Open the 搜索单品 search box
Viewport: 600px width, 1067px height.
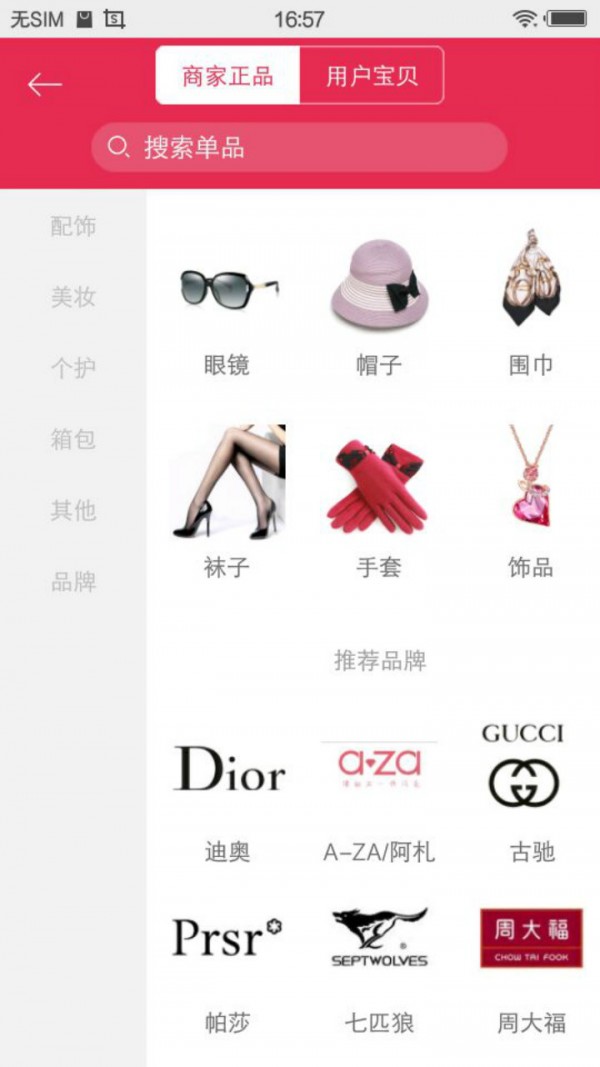coord(299,148)
